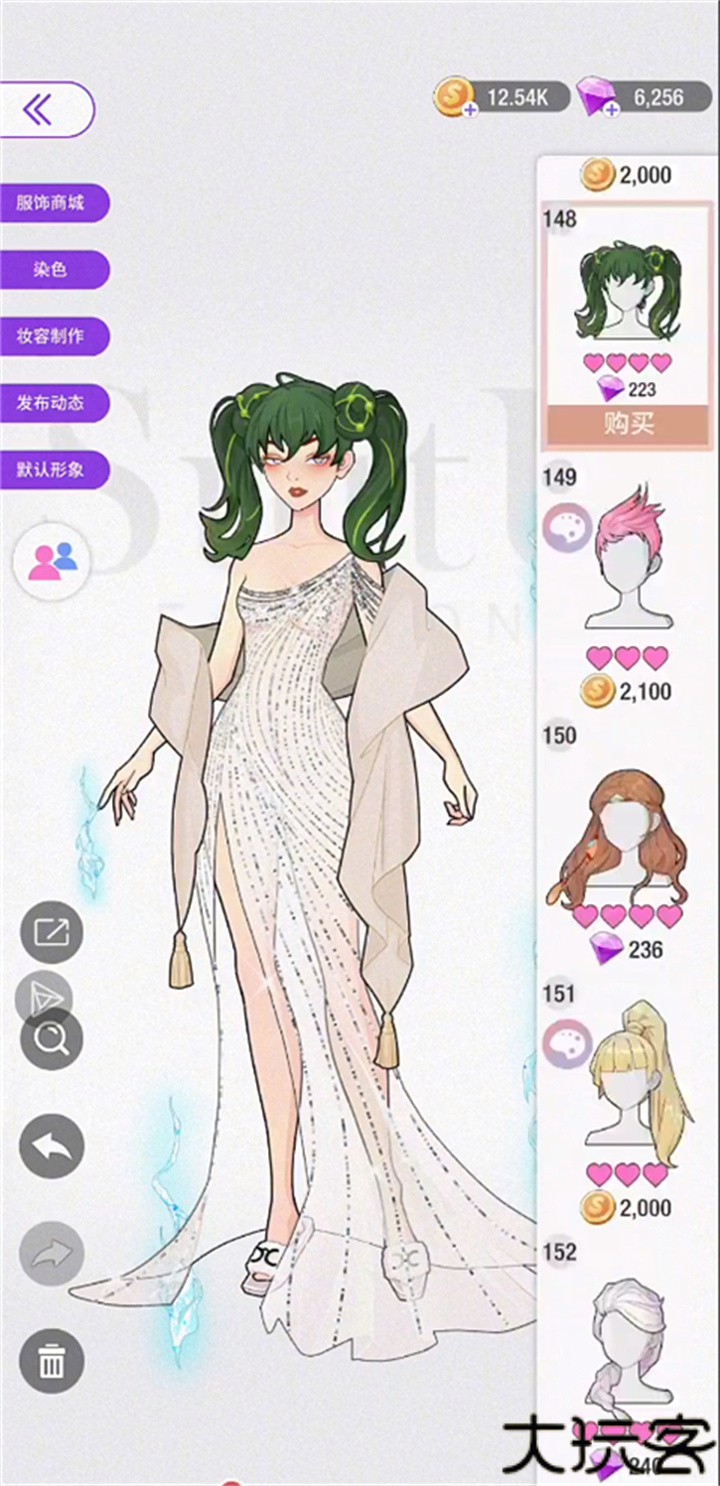
Task: Open the 染色 dye option
Action: click(x=50, y=270)
